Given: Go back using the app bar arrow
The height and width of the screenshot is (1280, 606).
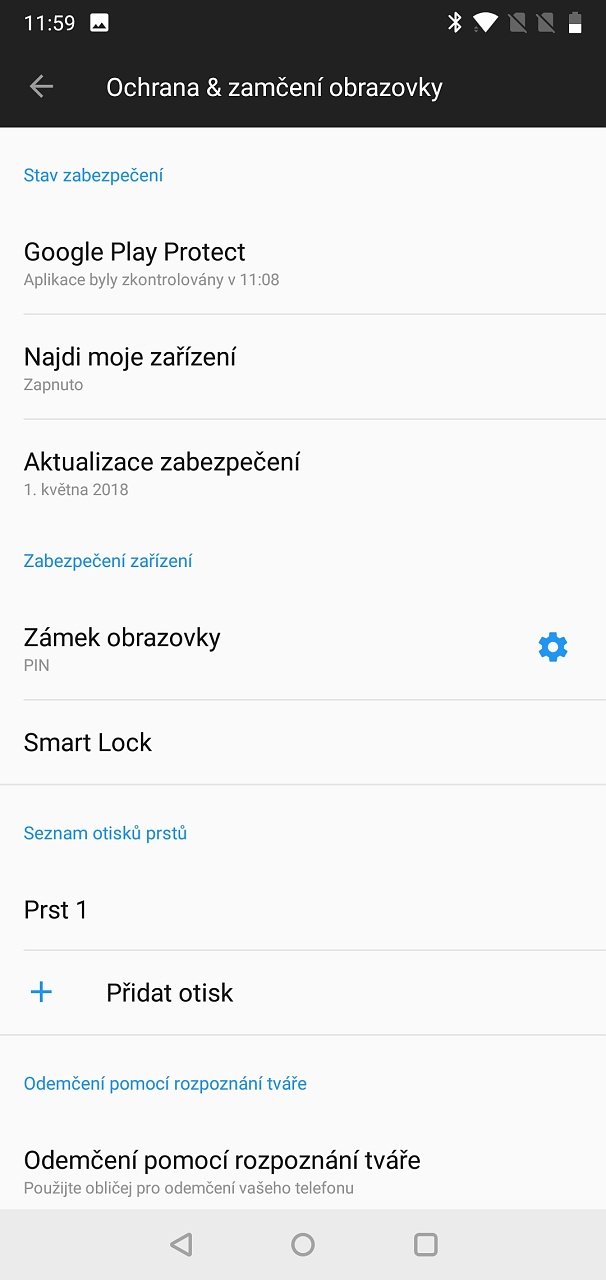Looking at the screenshot, I should click(x=41, y=87).
